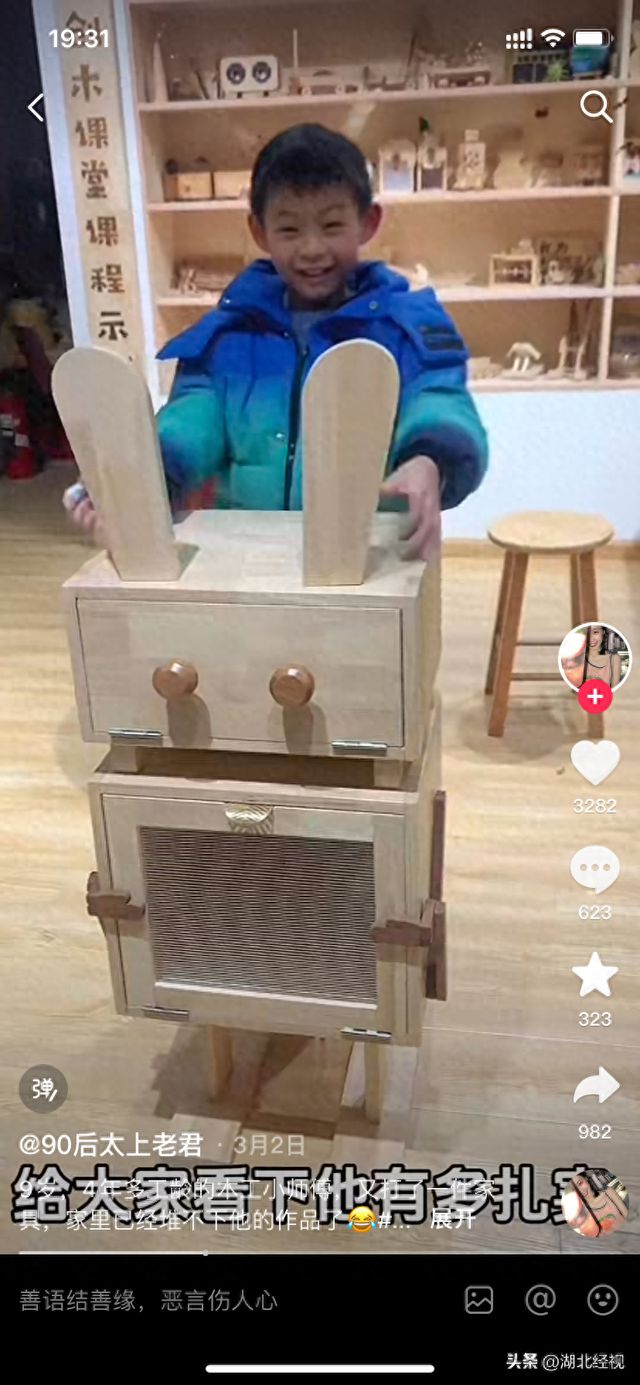This screenshot has width=640, height=1385.
Task: Open the comments bubble
Action: (595, 869)
